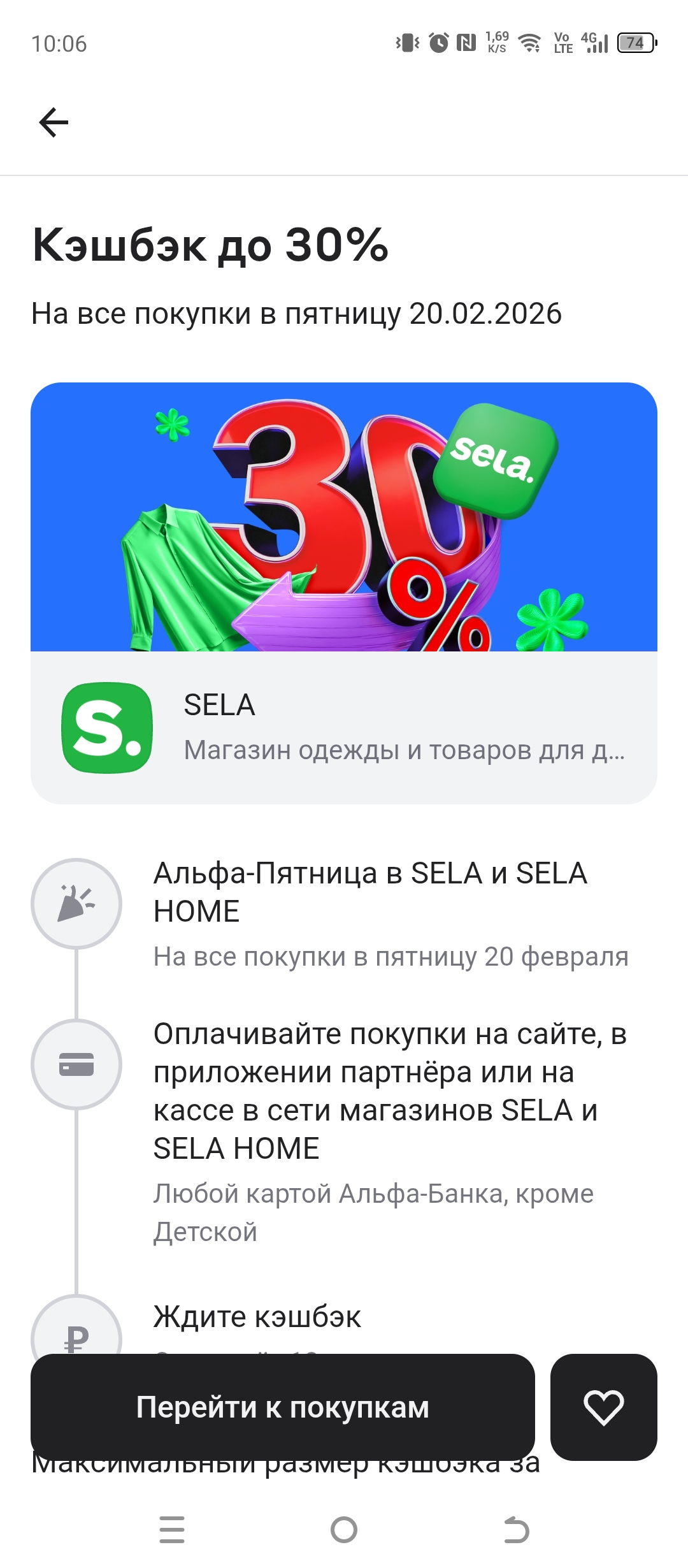Tap the back arrow to return
Image resolution: width=688 pixels, height=1568 pixels.
pos(54,121)
